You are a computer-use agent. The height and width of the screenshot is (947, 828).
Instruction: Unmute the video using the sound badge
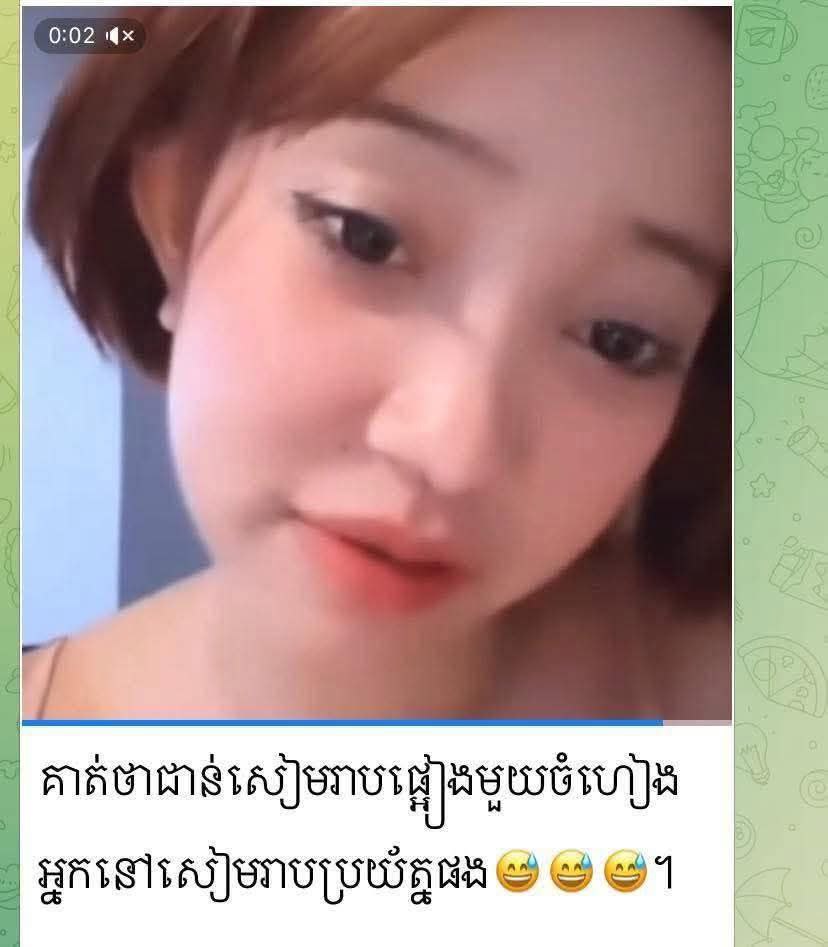tap(120, 37)
